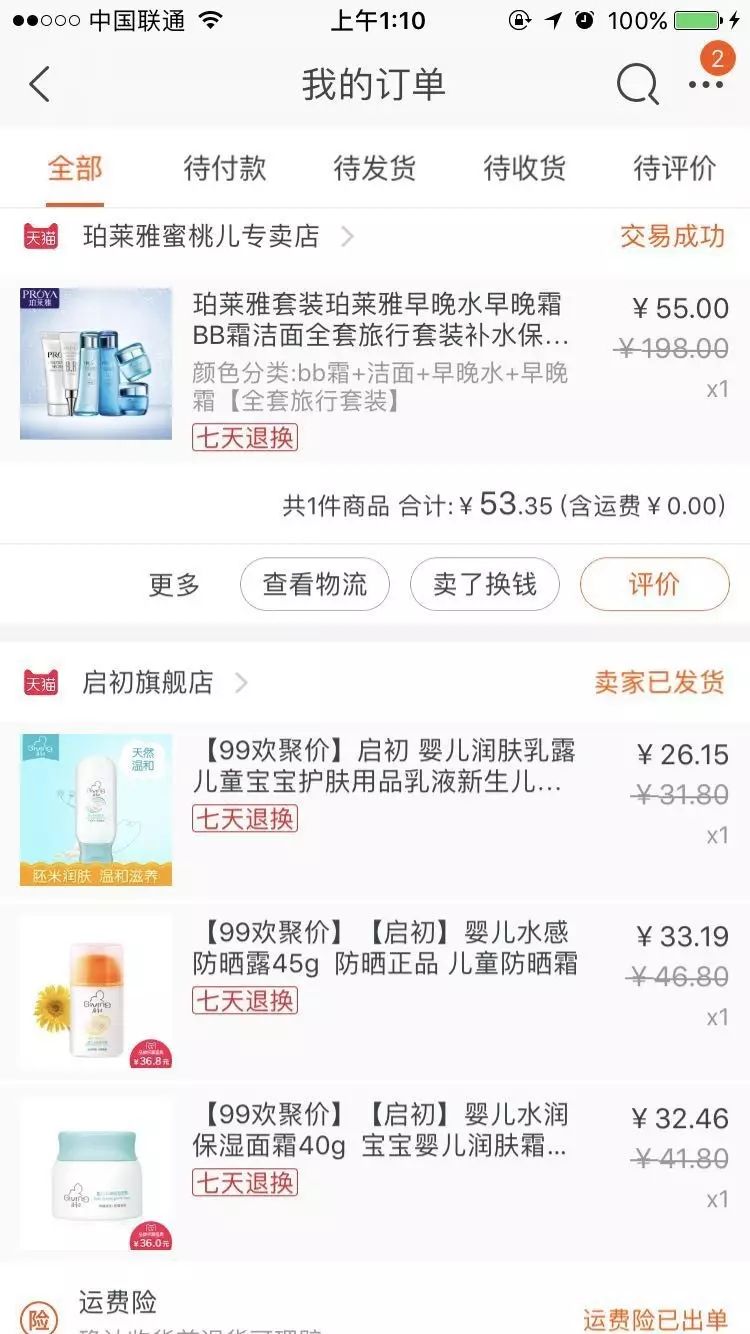750x1334 pixels.
Task: Switch to the 待收货 tab
Action: [x=525, y=168]
